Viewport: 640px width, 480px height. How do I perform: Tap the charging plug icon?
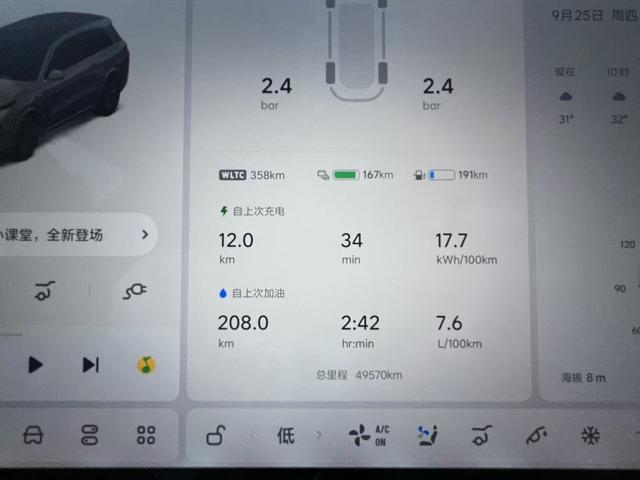pos(135,292)
